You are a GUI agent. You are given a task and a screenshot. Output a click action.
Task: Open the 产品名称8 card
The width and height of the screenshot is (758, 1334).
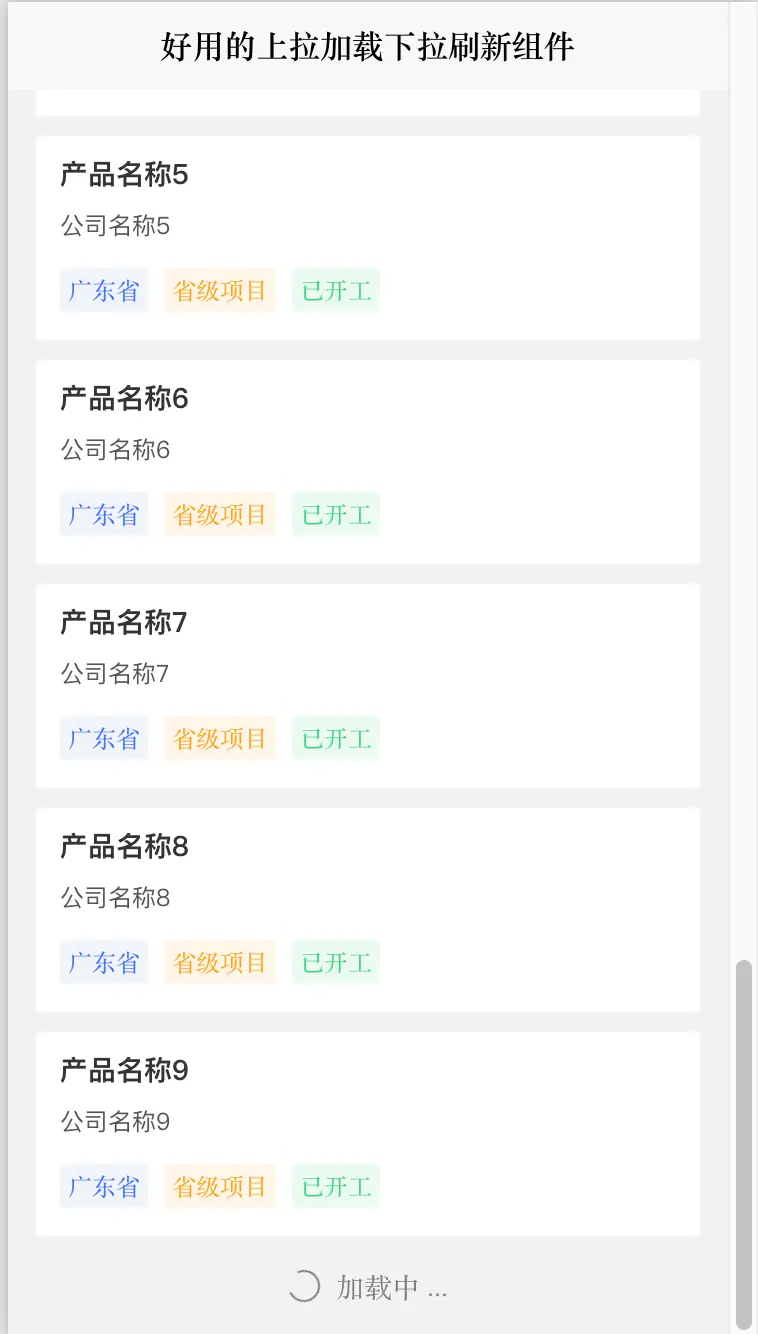point(368,910)
